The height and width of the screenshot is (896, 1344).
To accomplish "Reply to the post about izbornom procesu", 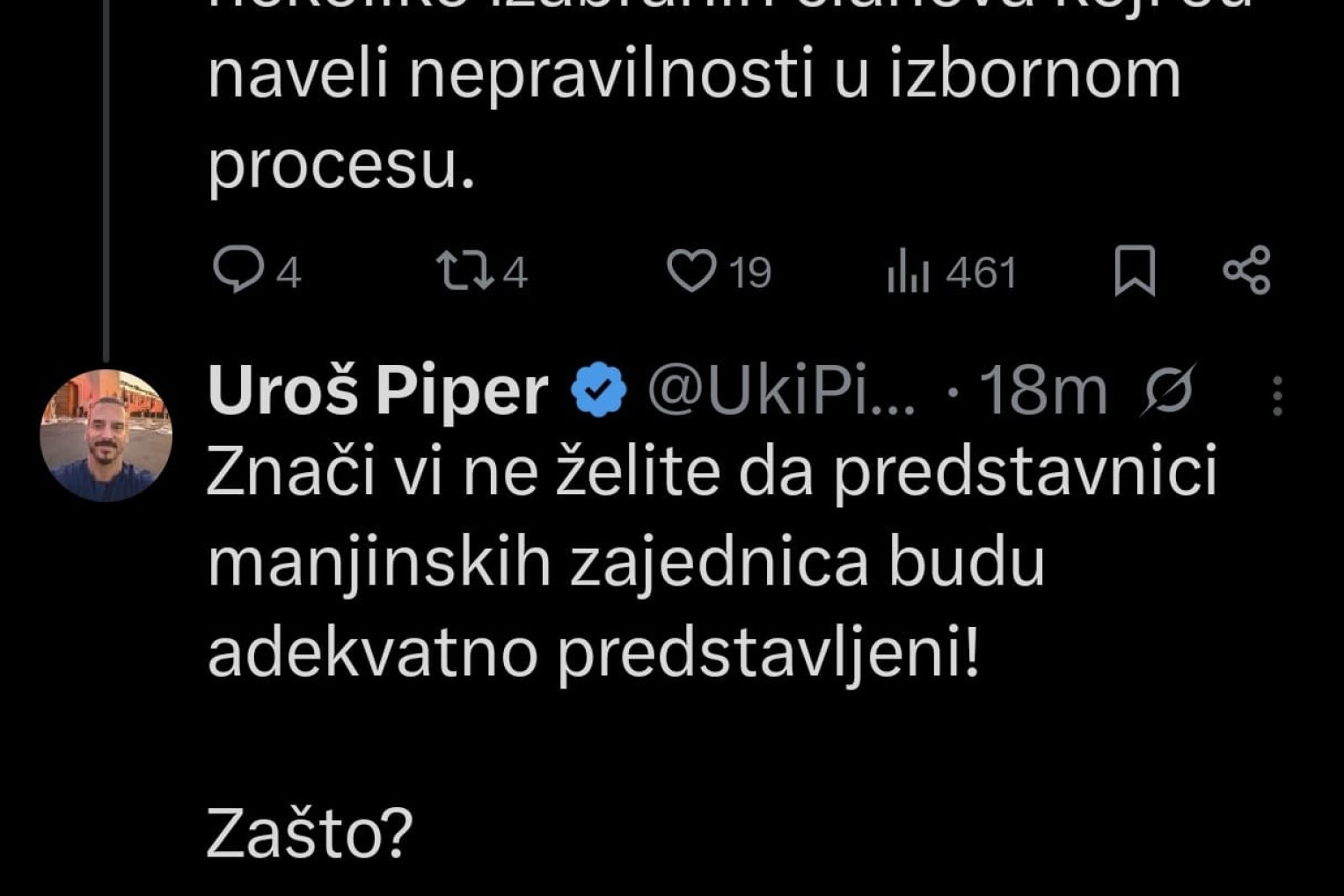I will (x=238, y=270).
